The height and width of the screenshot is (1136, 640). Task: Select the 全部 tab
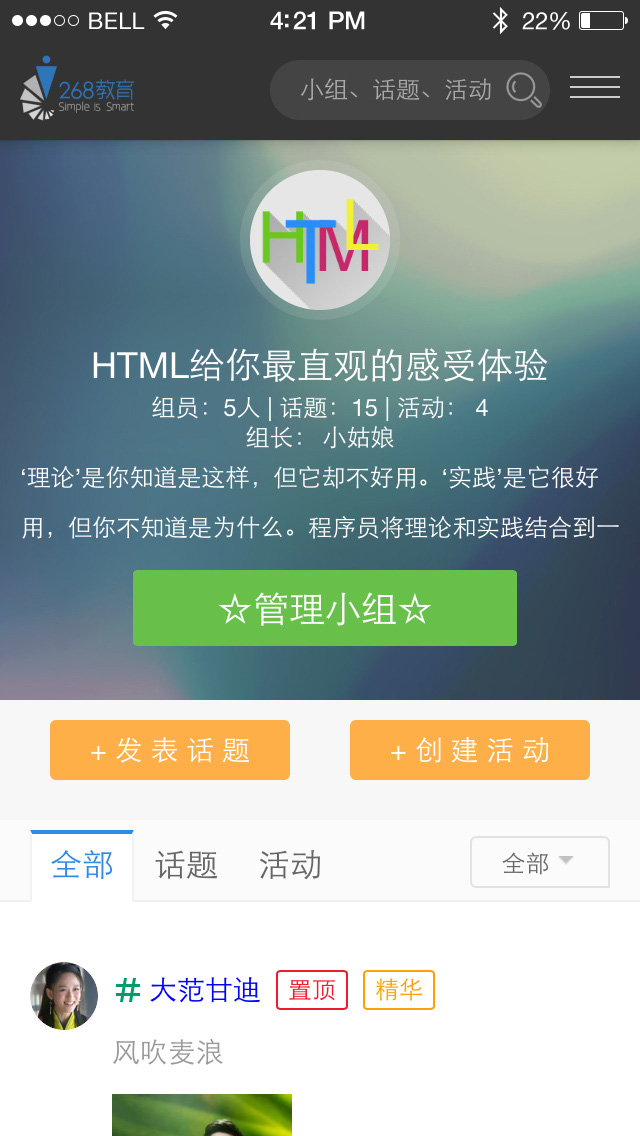pyautogui.click(x=82, y=865)
